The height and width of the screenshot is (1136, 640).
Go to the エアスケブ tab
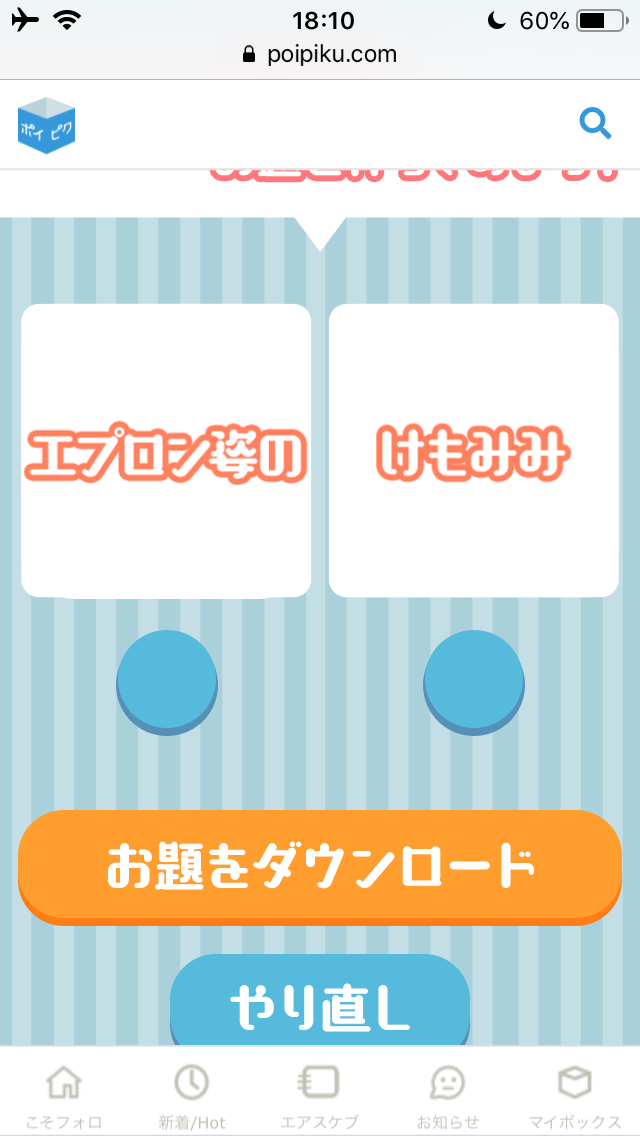click(x=320, y=1094)
